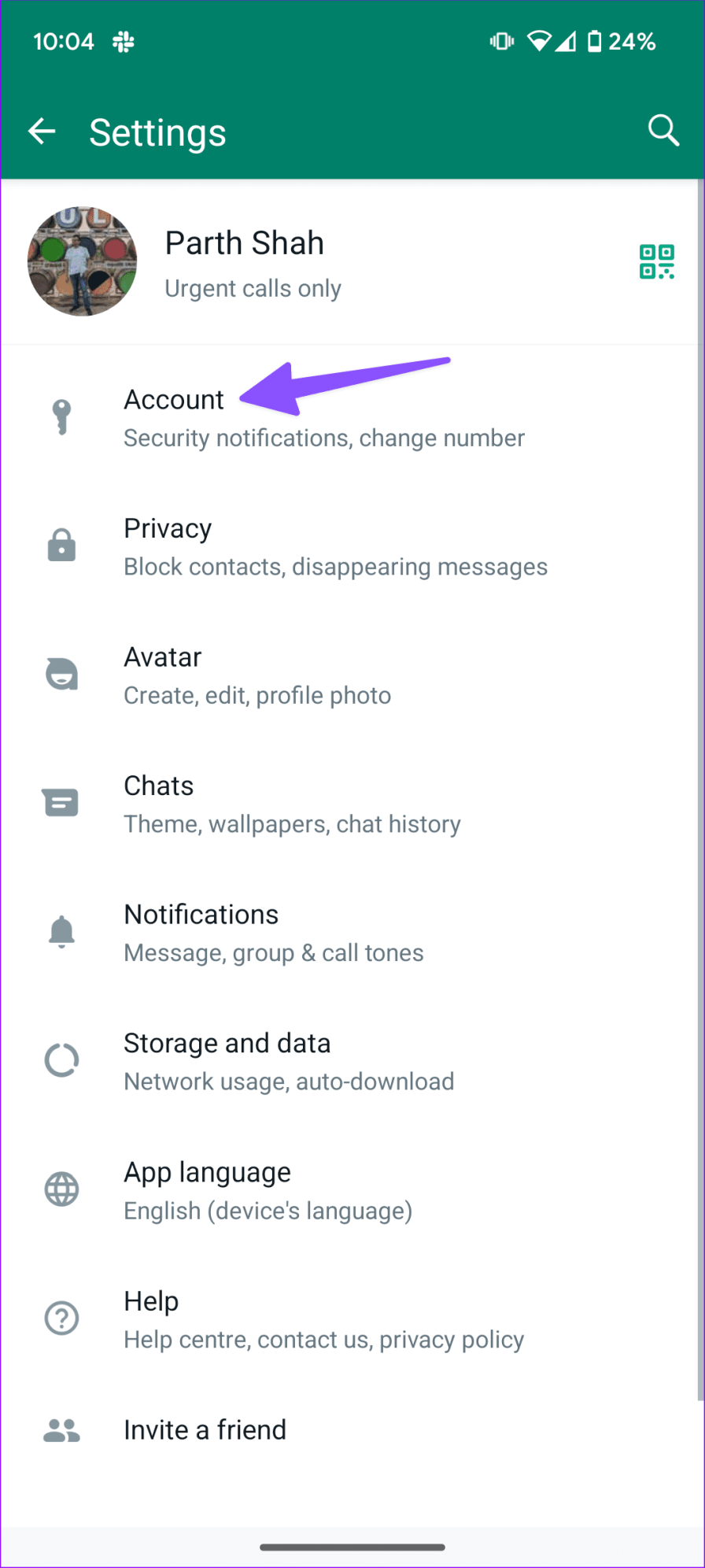
Task: Open the QR code scanner icon
Action: pos(658,261)
